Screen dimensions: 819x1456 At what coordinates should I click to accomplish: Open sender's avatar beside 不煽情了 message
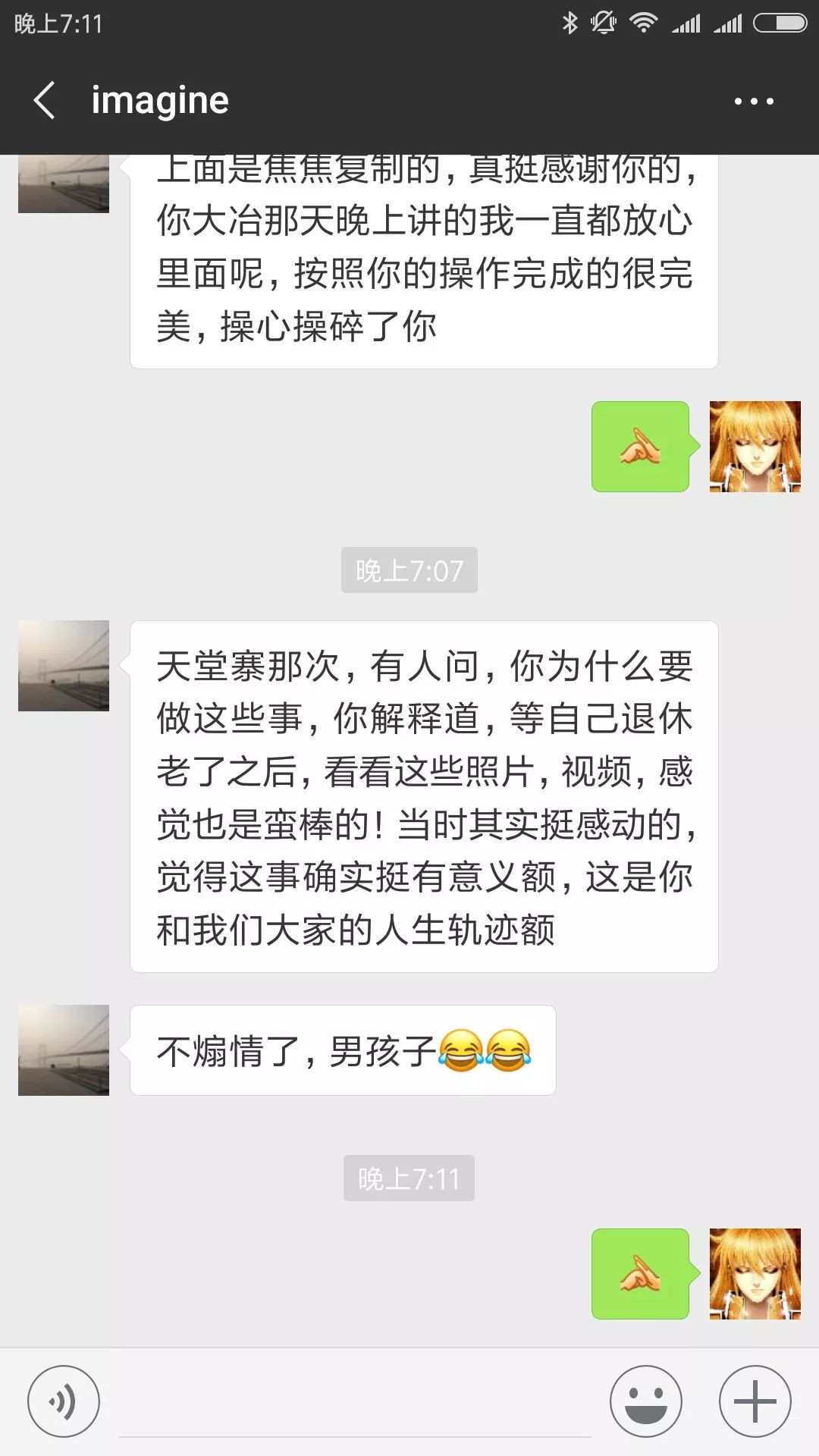(x=64, y=1050)
